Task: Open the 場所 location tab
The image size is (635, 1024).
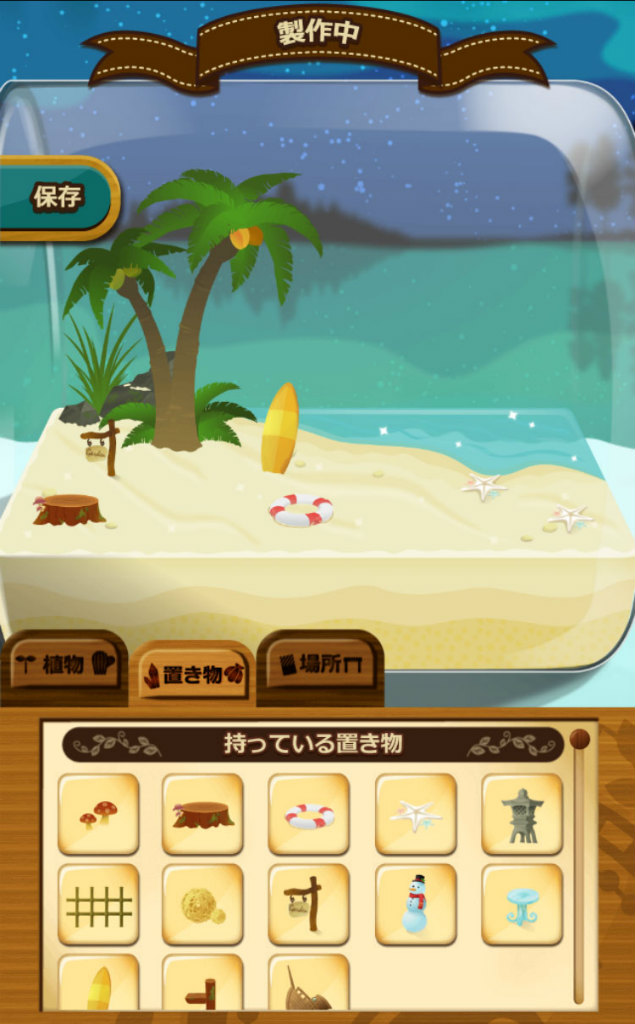Action: (320, 664)
